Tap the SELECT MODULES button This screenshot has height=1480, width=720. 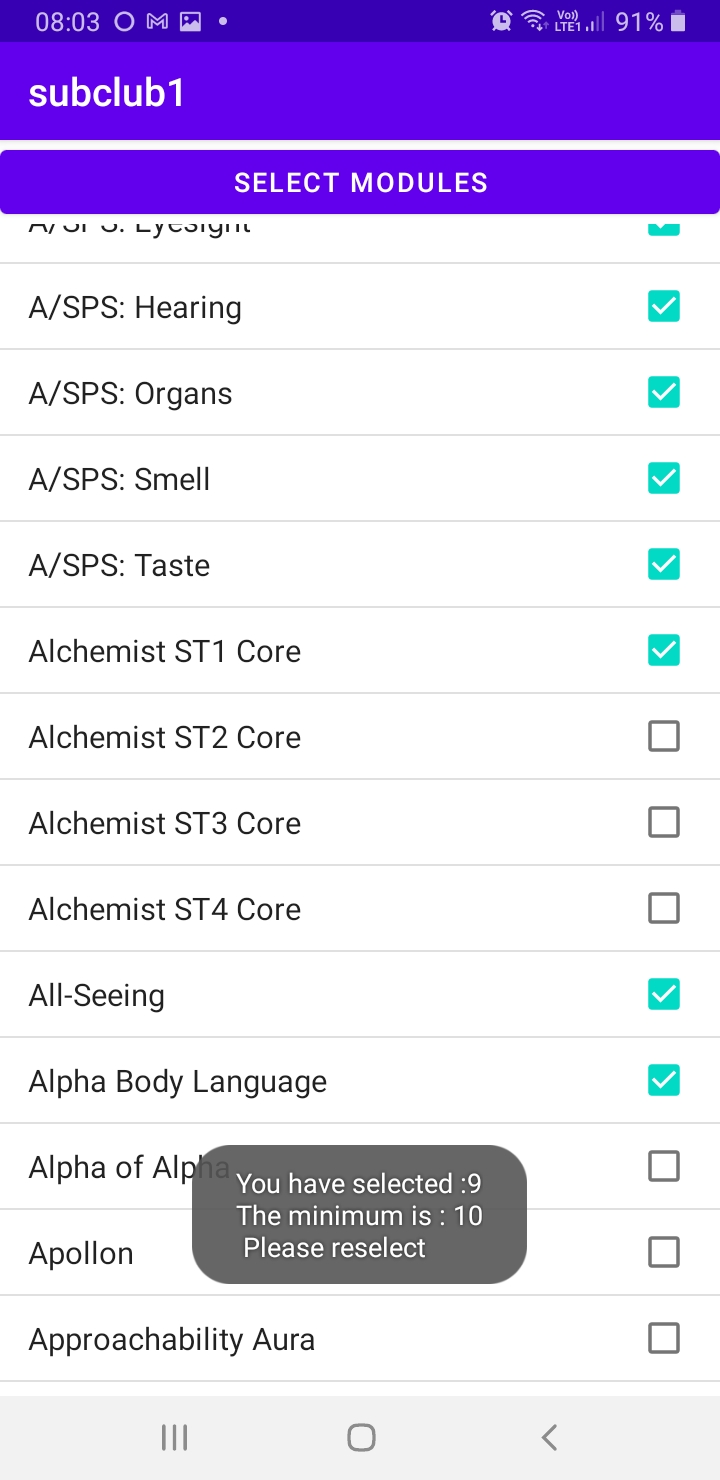360,182
